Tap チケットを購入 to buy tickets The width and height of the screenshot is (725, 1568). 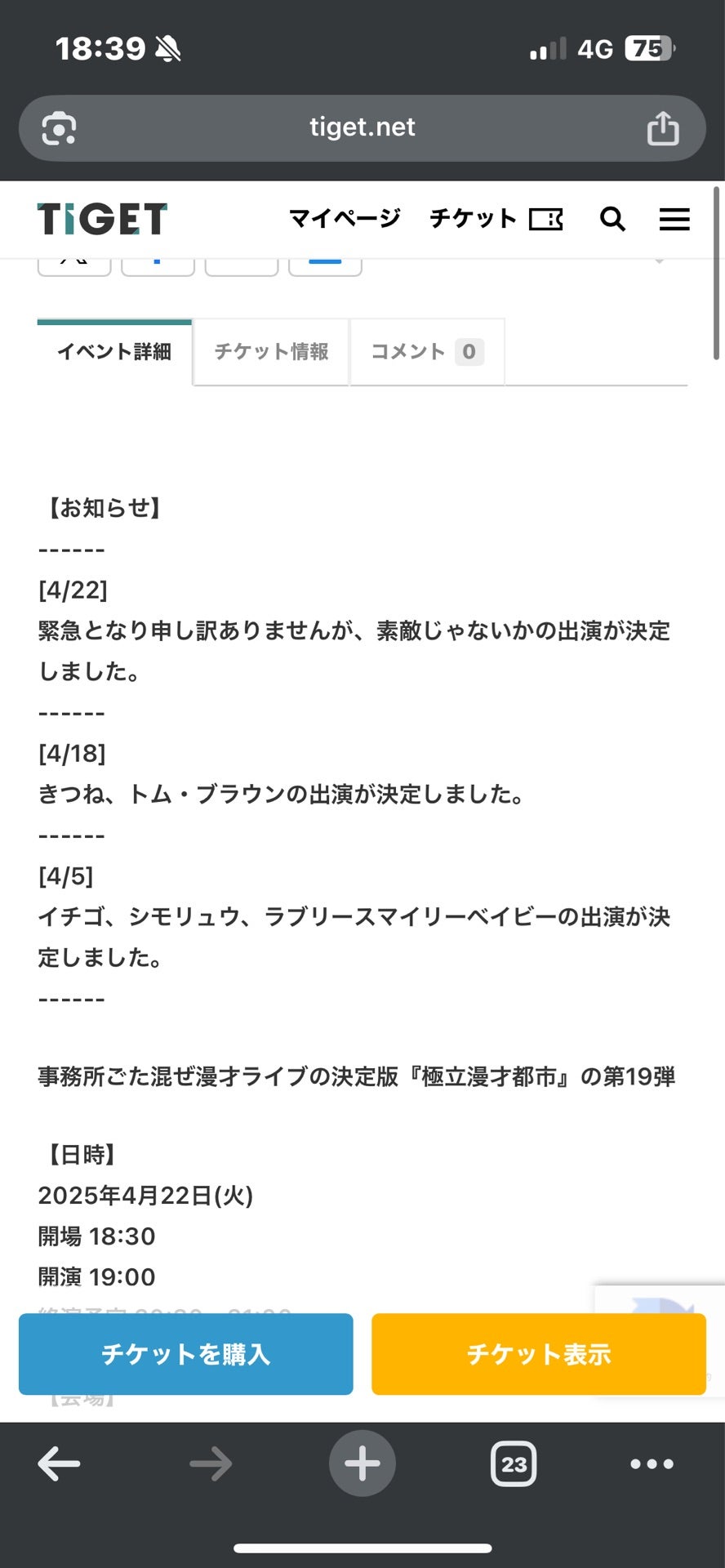(186, 1354)
